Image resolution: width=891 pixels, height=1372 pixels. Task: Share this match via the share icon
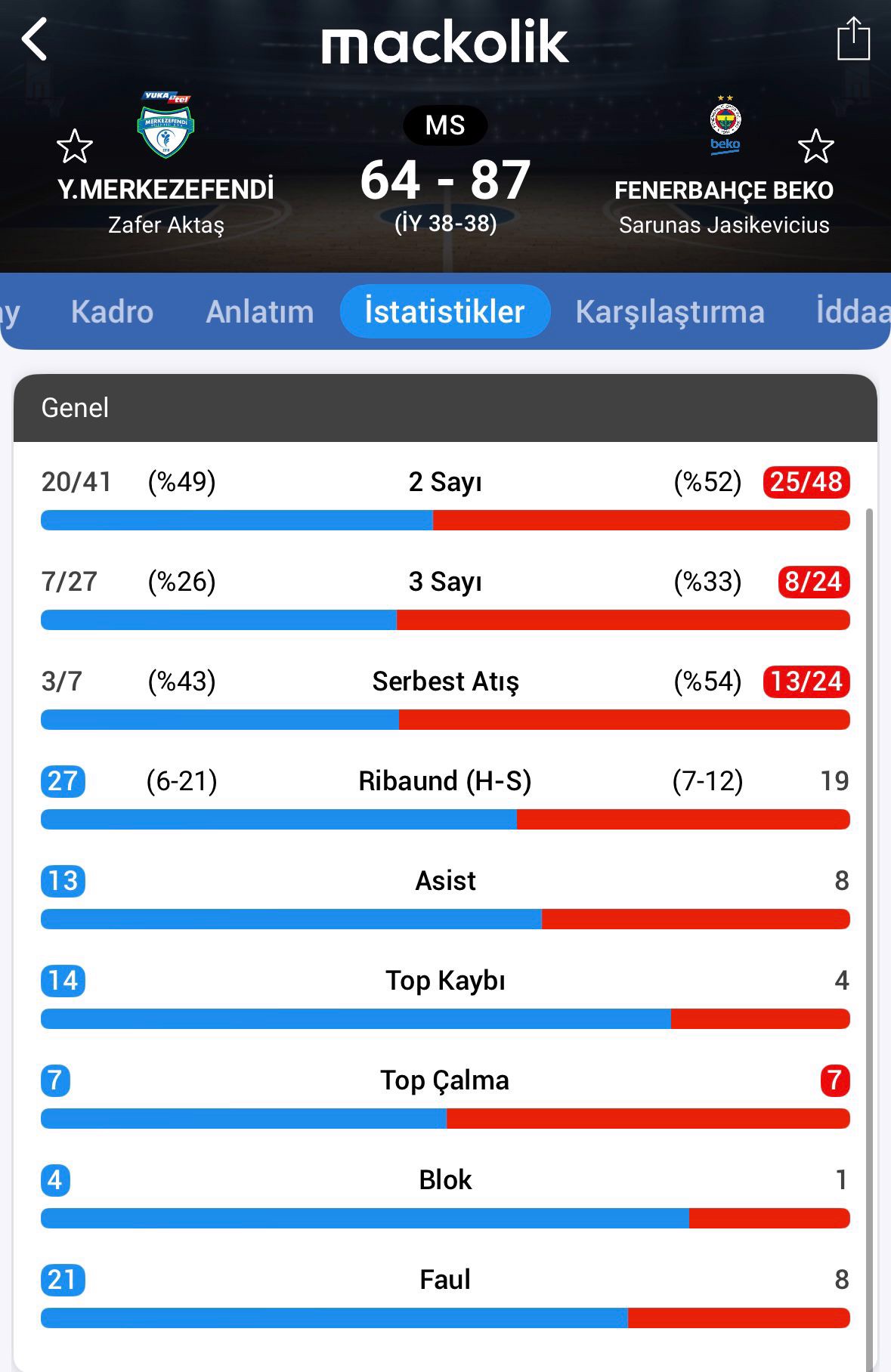pos(853,39)
